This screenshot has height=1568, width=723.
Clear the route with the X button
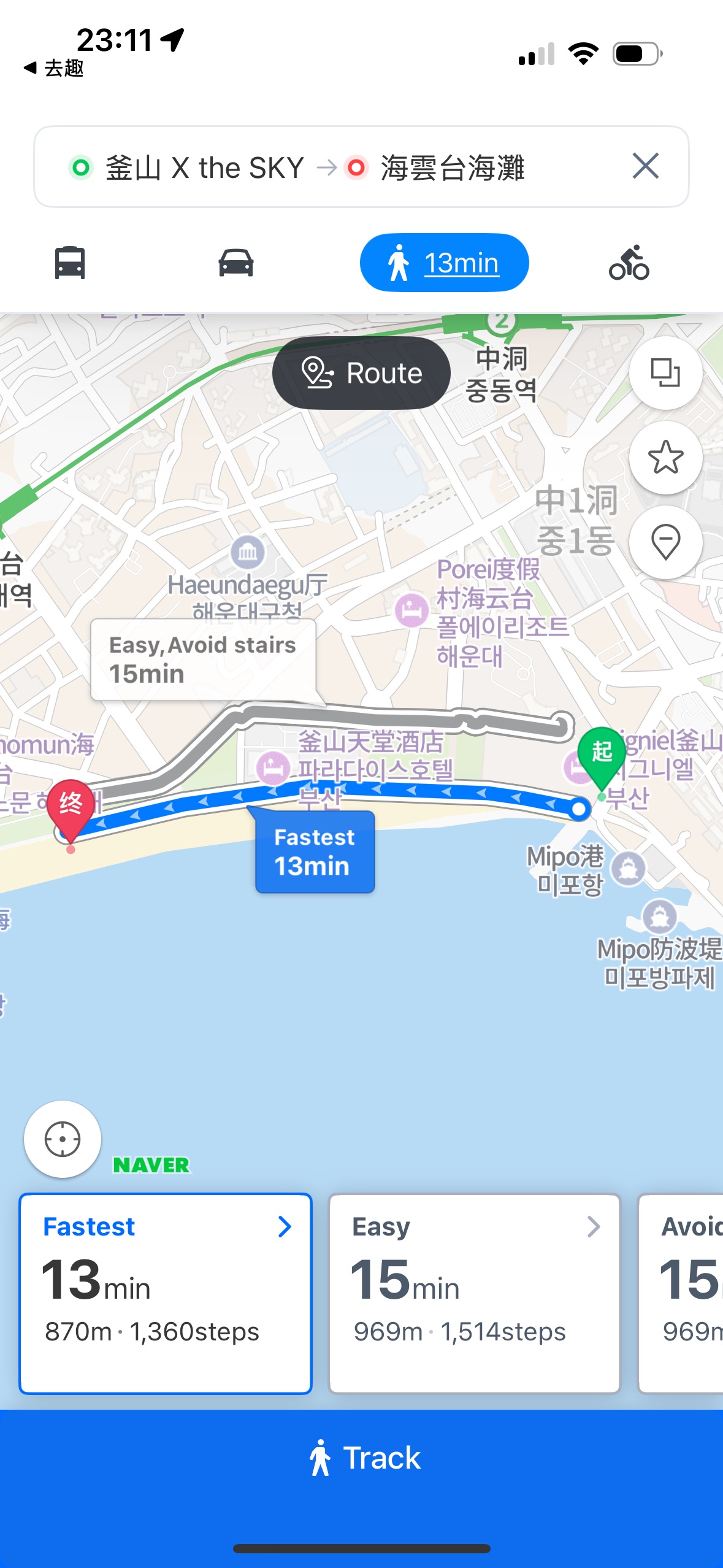click(645, 166)
